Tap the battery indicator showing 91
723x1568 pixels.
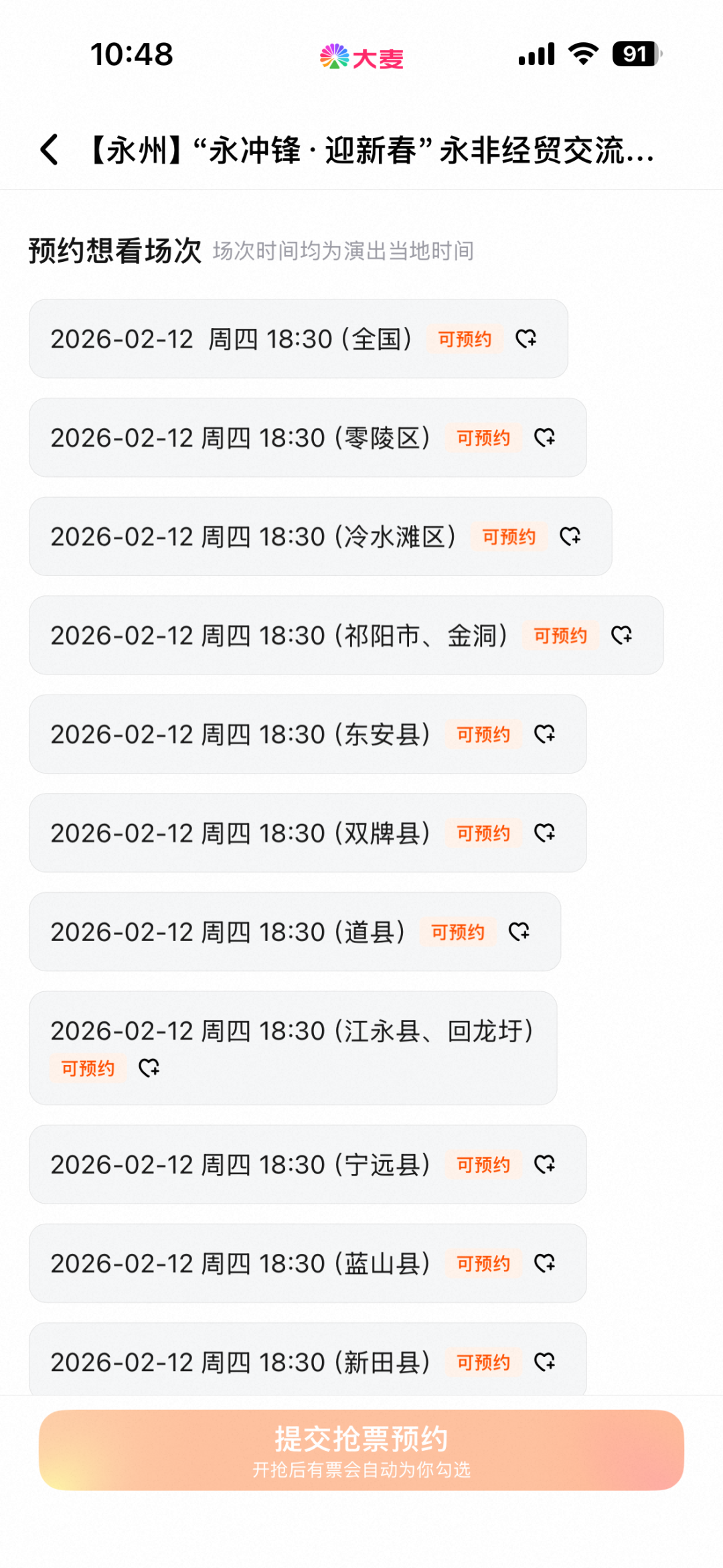[633, 54]
